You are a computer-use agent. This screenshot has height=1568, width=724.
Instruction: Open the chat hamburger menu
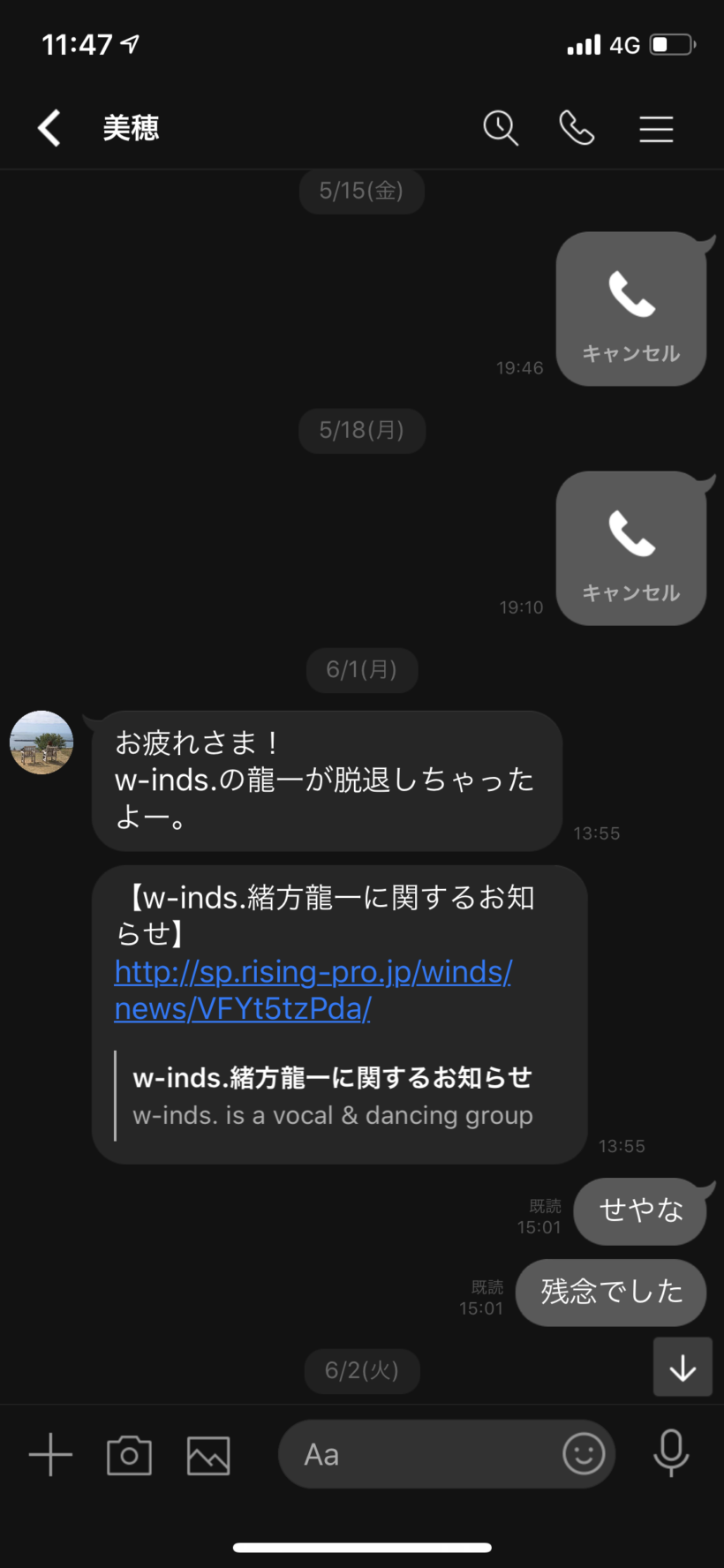pos(656,129)
